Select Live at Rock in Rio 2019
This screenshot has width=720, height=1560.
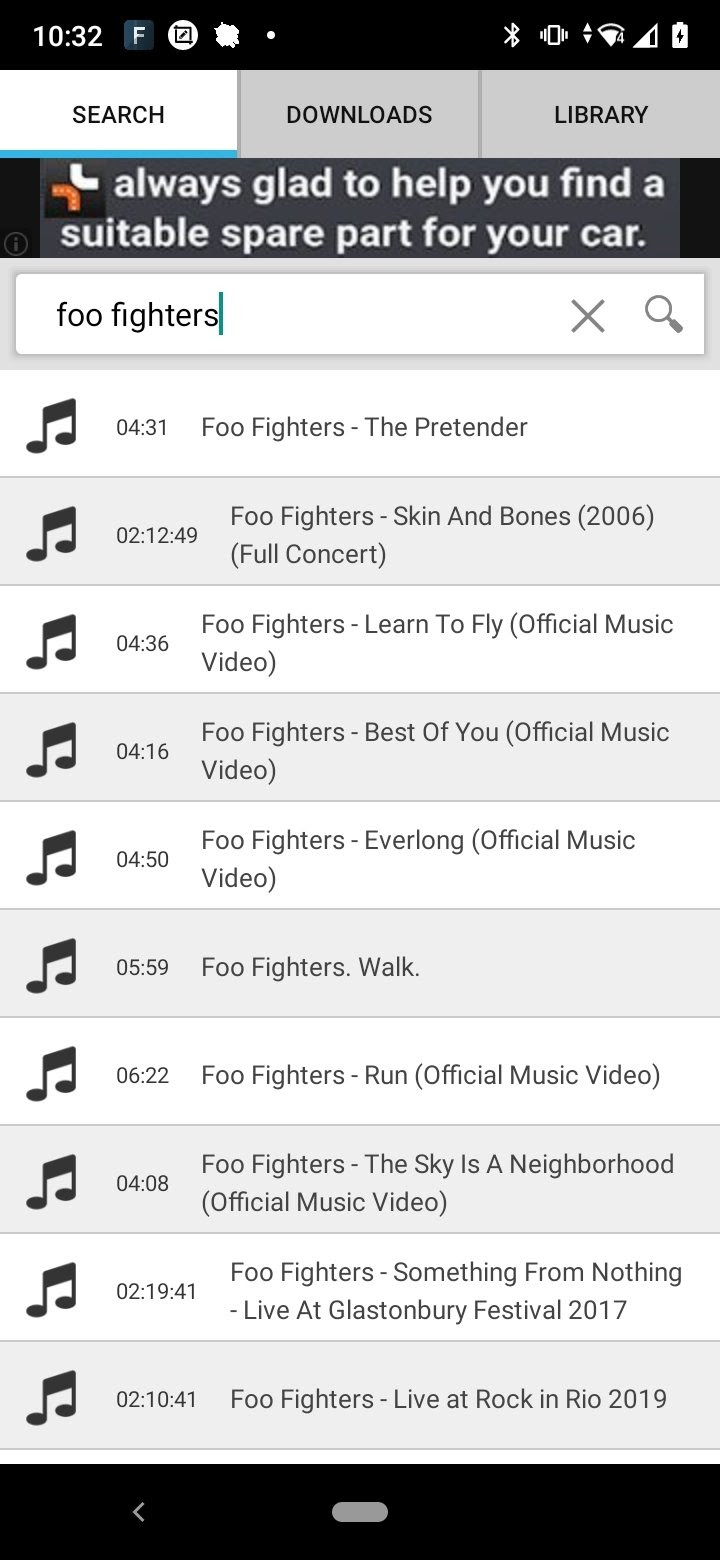448,1398
